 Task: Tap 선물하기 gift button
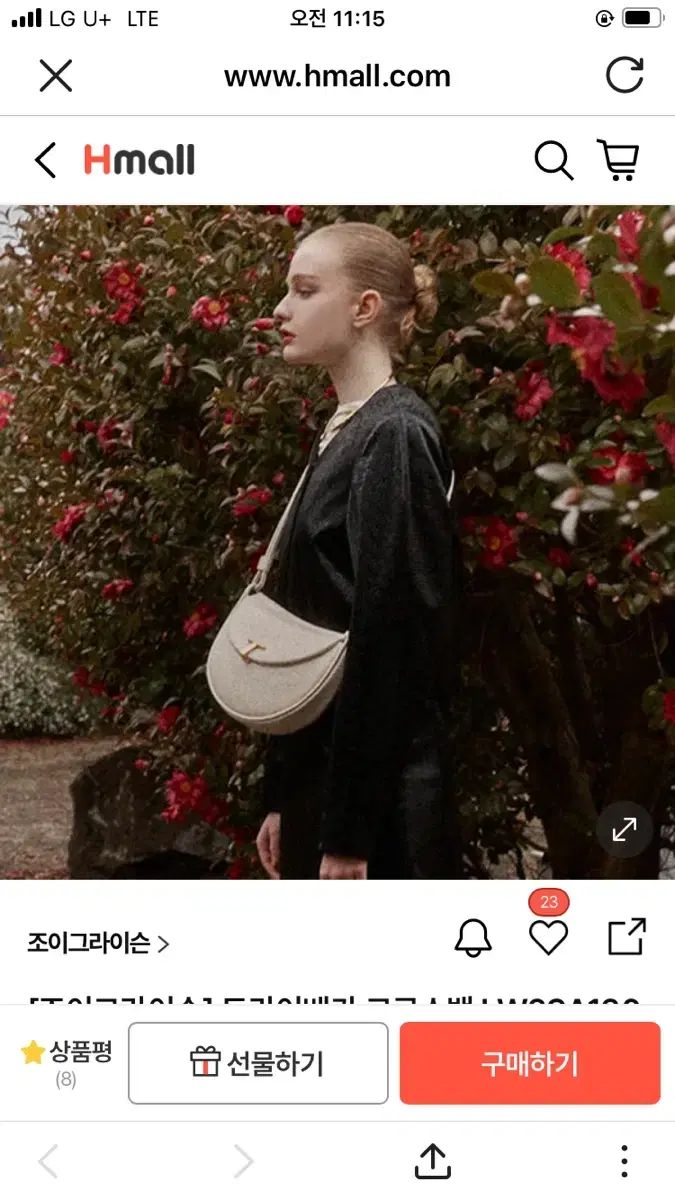pos(258,1063)
